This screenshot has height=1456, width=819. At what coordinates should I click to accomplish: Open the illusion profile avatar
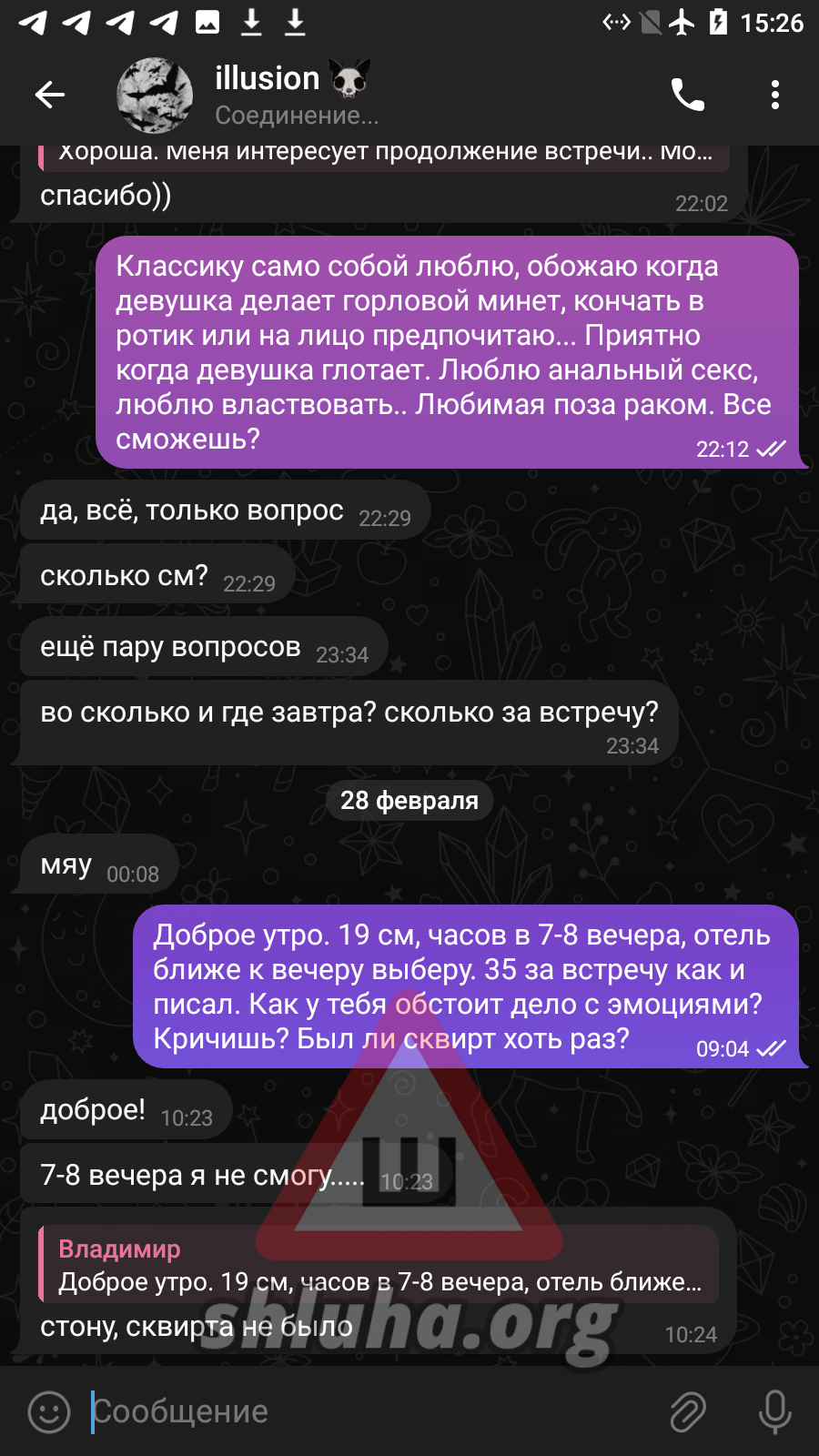pos(155,95)
